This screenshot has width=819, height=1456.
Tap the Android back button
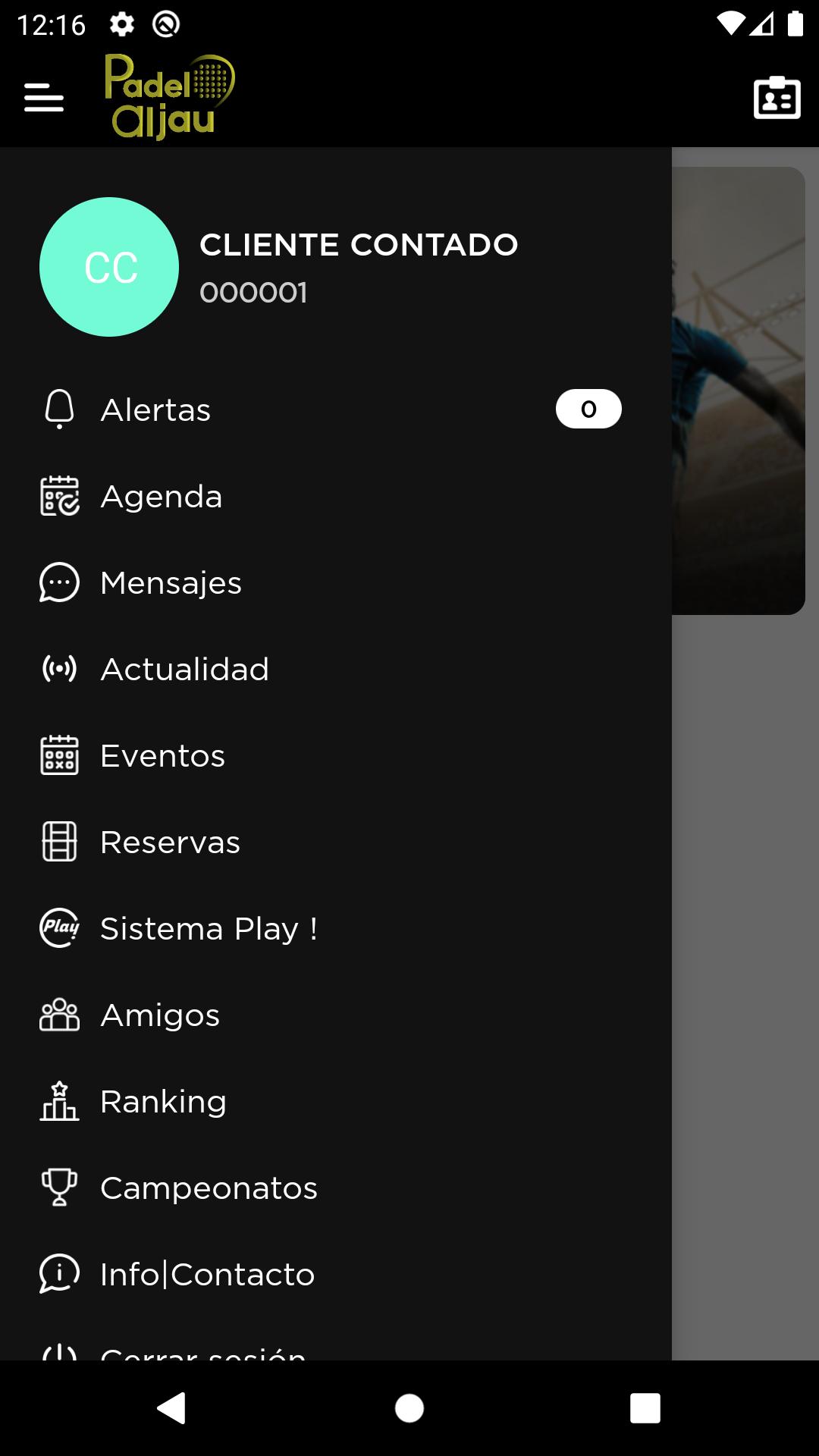coord(172,1408)
